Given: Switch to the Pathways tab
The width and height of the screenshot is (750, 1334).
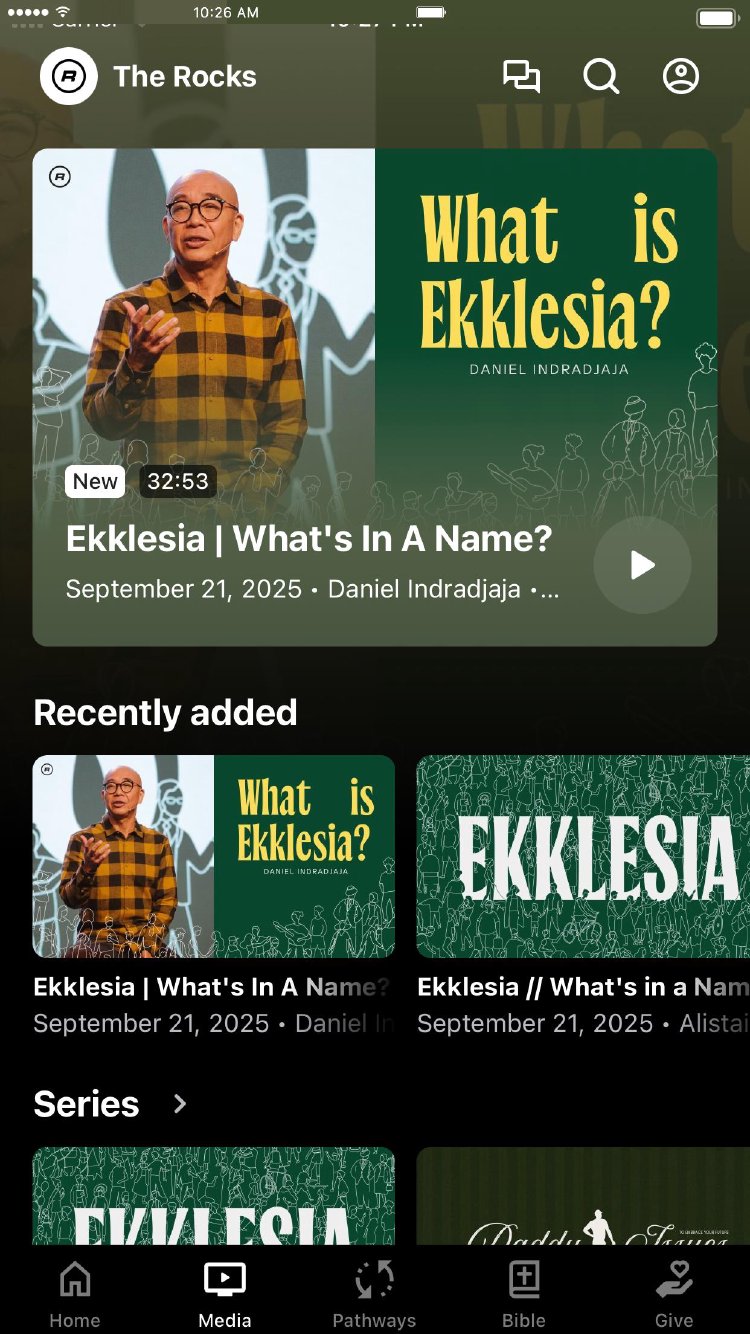Looking at the screenshot, I should coord(374,1293).
